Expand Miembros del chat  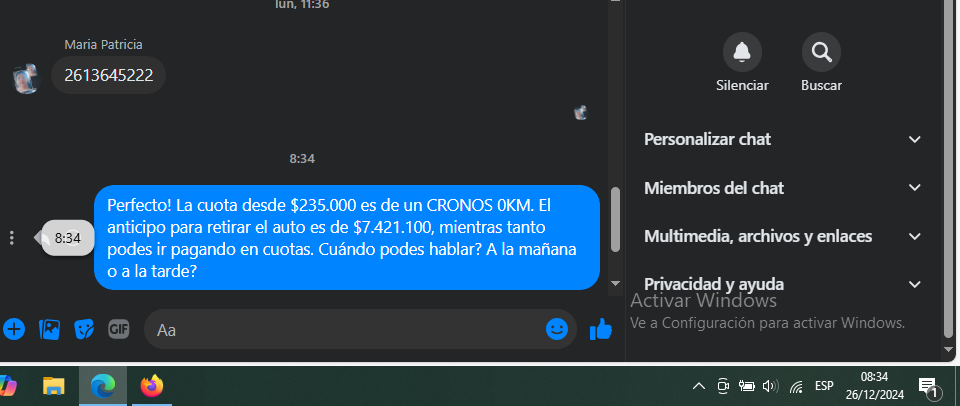point(782,188)
